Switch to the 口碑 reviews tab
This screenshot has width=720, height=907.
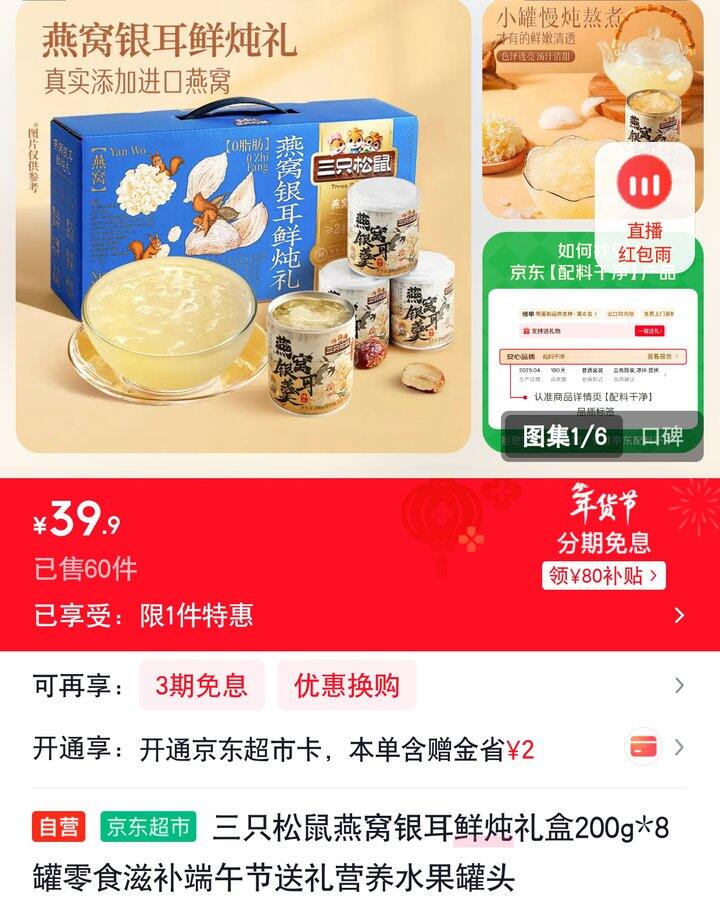tap(661, 434)
